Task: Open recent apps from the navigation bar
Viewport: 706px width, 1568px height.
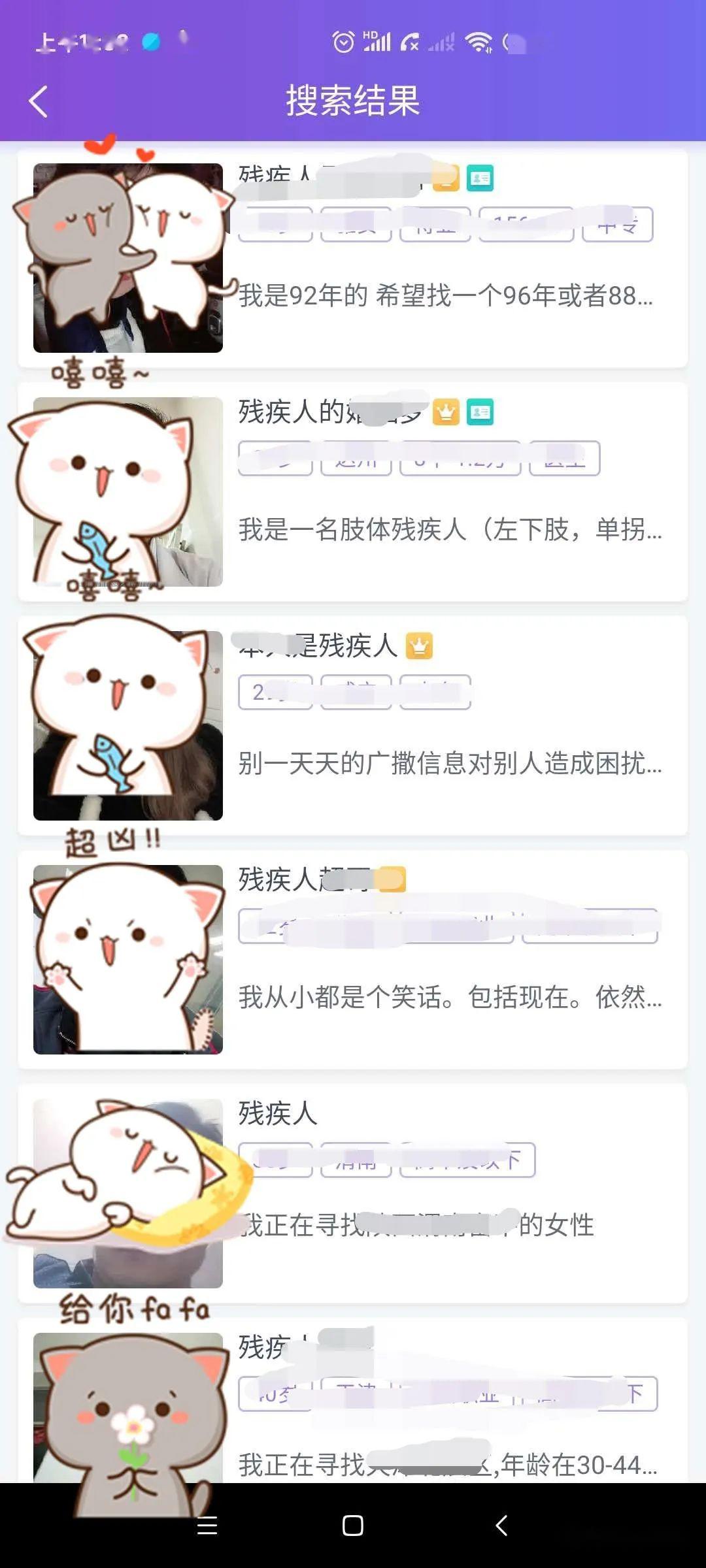Action: (207, 1526)
